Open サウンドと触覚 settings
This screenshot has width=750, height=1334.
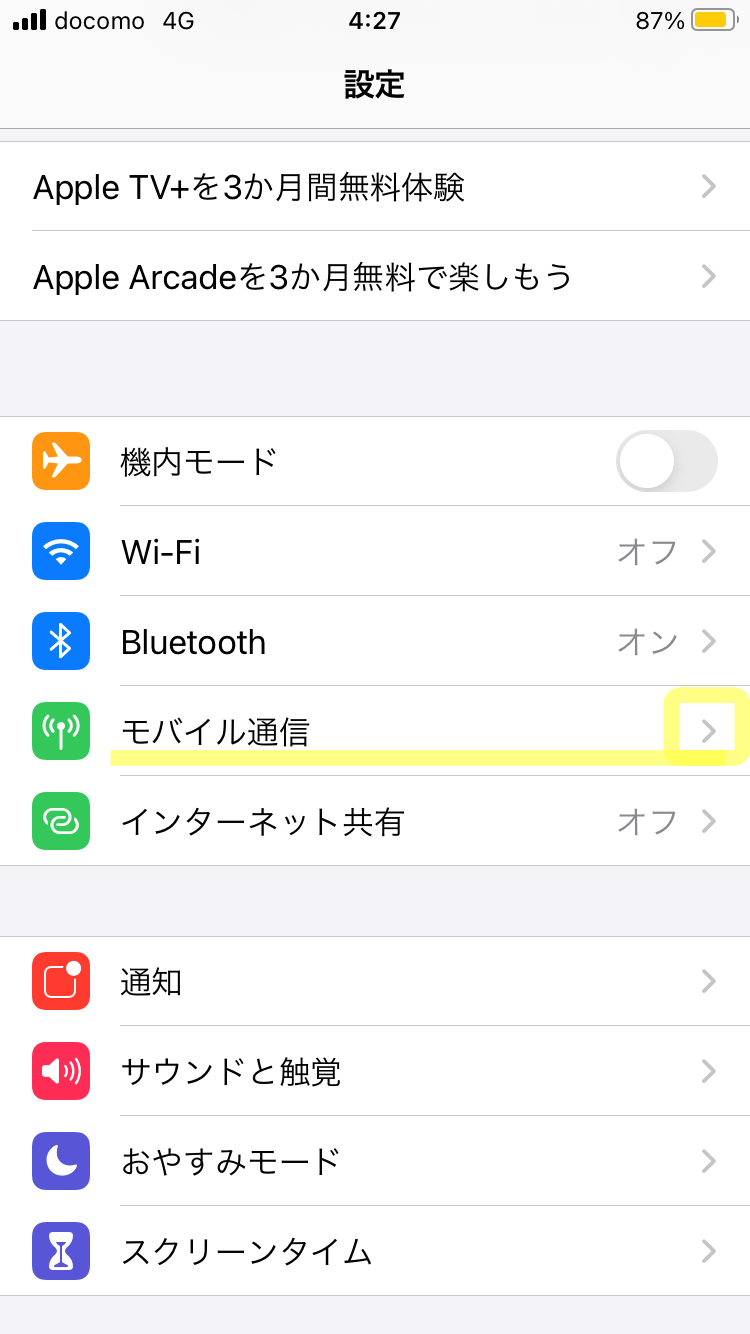(375, 1071)
